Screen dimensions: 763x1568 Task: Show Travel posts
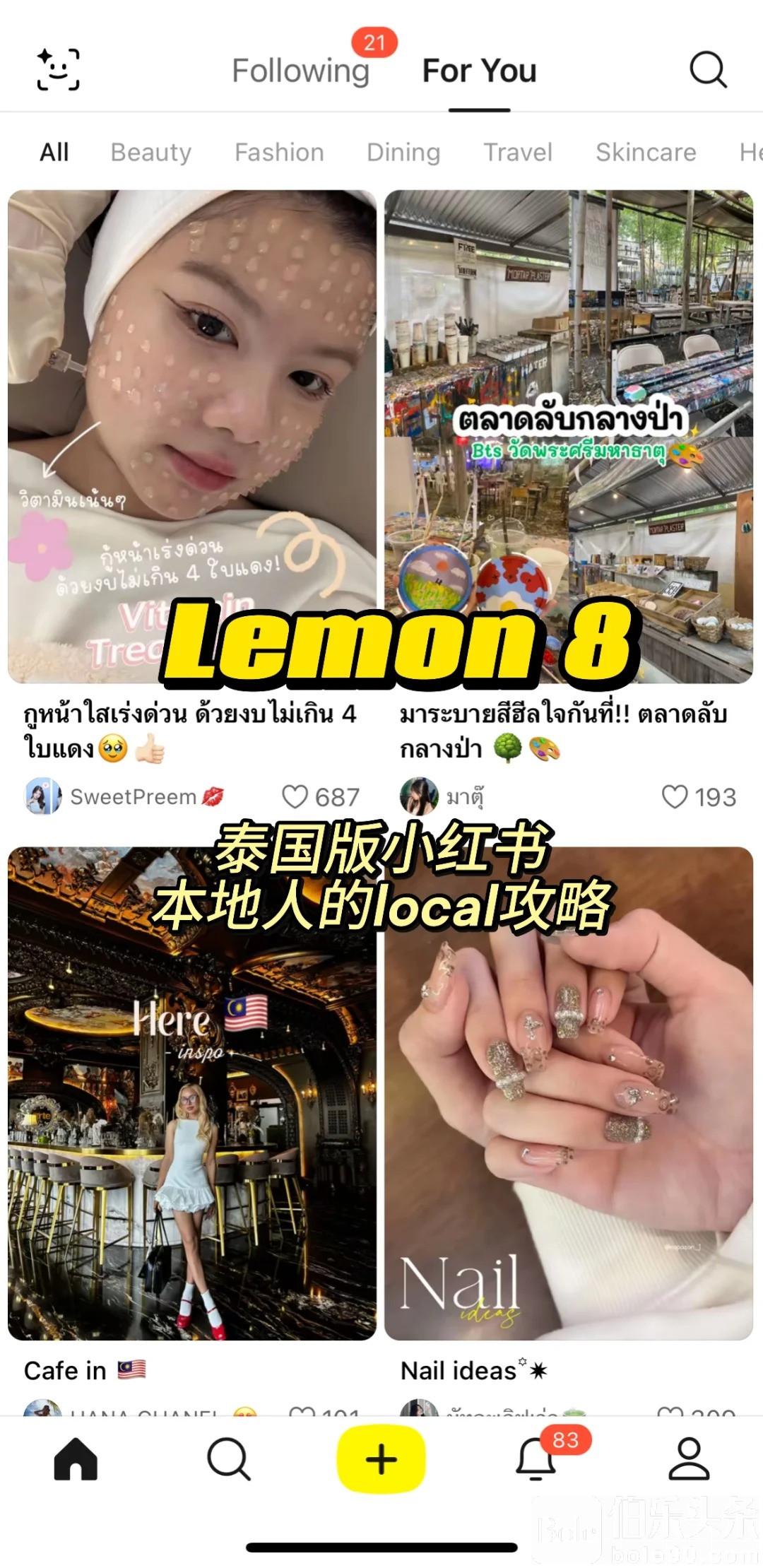(518, 152)
